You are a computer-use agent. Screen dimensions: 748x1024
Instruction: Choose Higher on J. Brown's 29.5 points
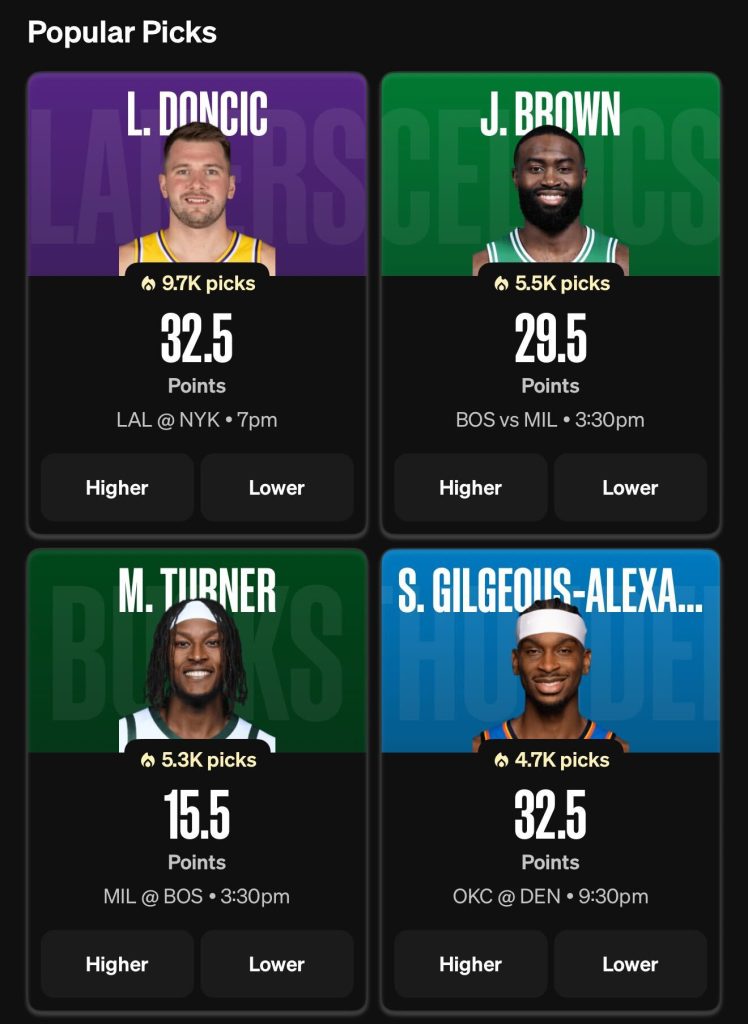[x=470, y=488]
